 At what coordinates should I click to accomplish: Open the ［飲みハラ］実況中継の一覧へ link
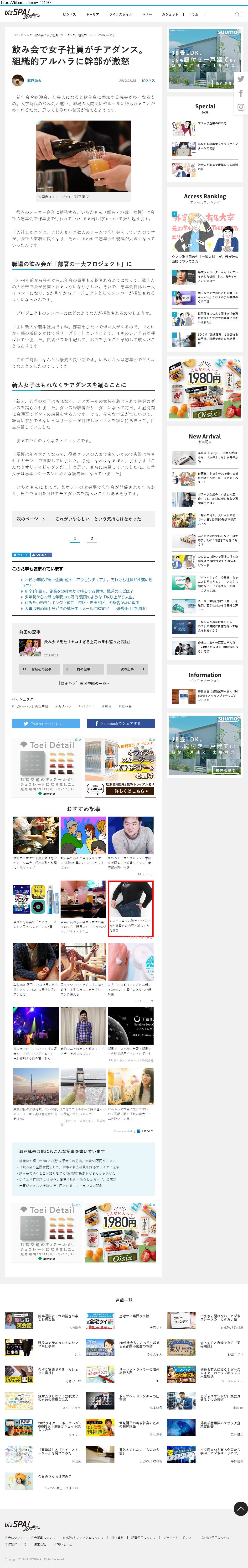point(83,683)
